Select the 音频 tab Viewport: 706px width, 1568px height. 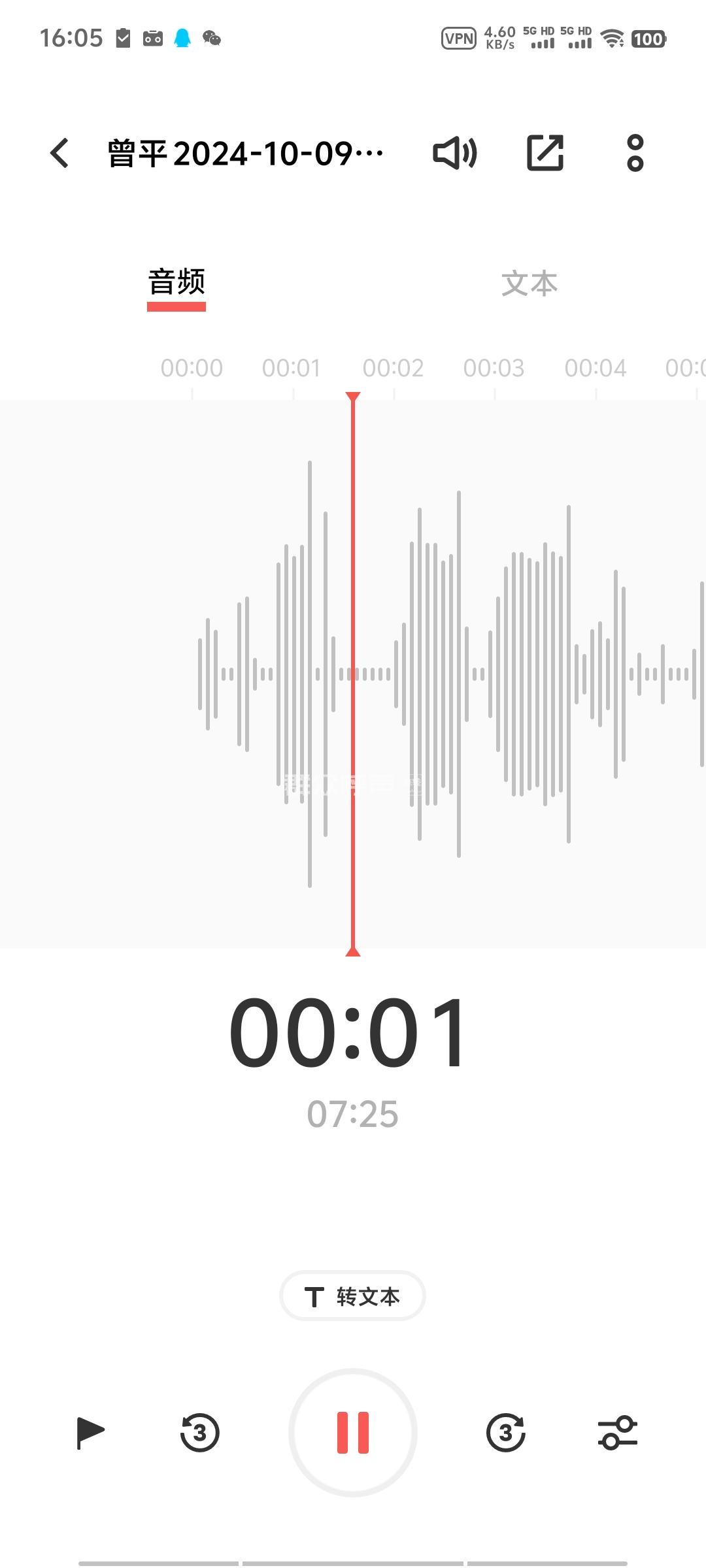coord(176,284)
